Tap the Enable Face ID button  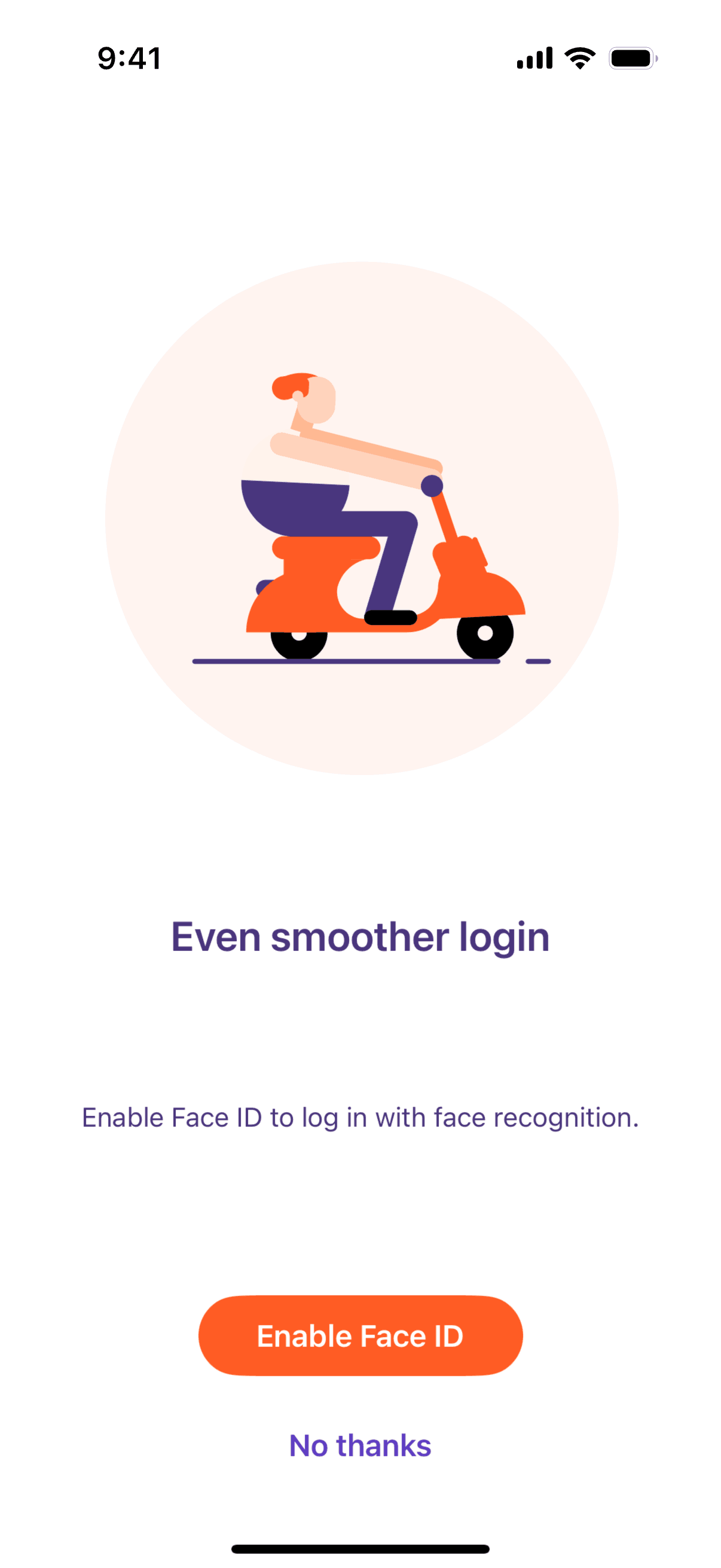[360, 1336]
